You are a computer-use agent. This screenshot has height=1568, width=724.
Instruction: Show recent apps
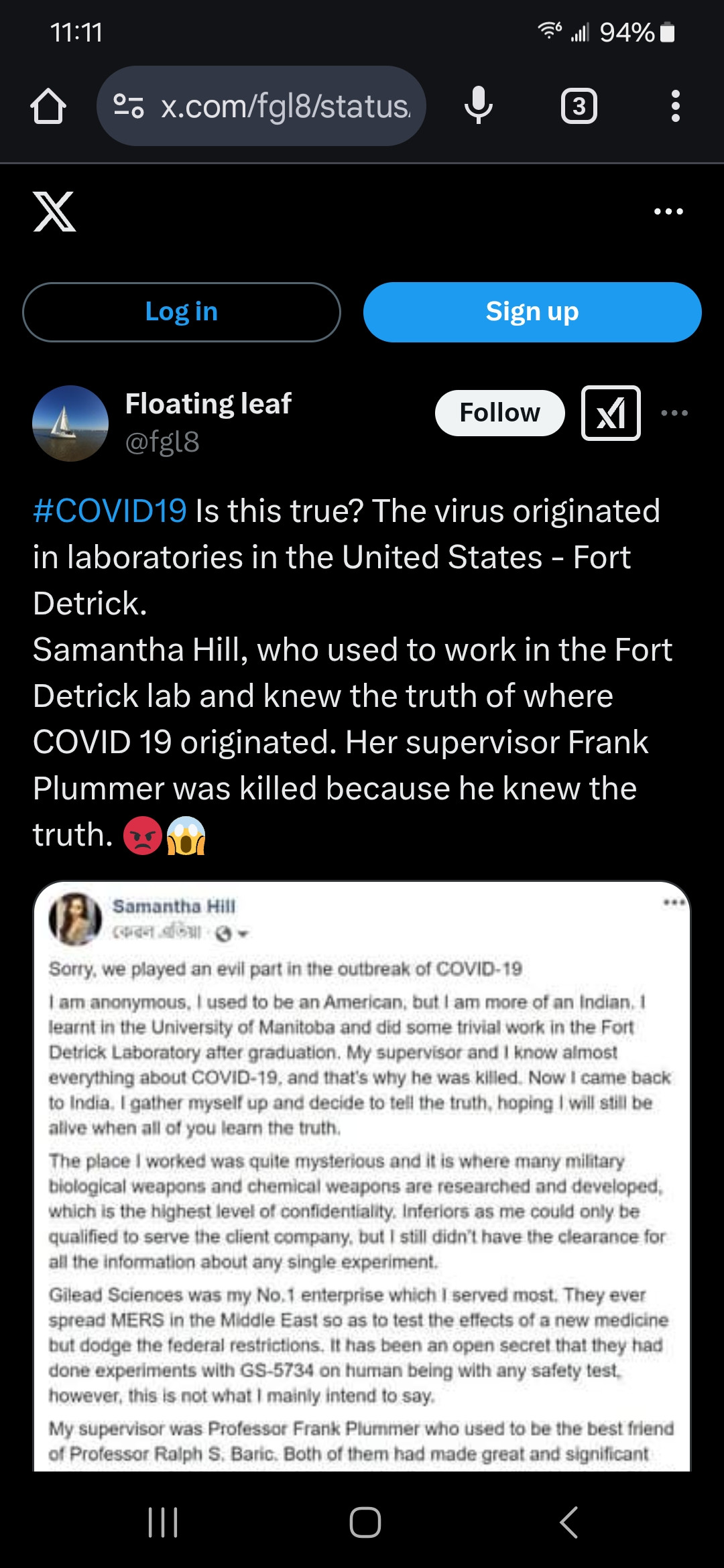tap(162, 1522)
